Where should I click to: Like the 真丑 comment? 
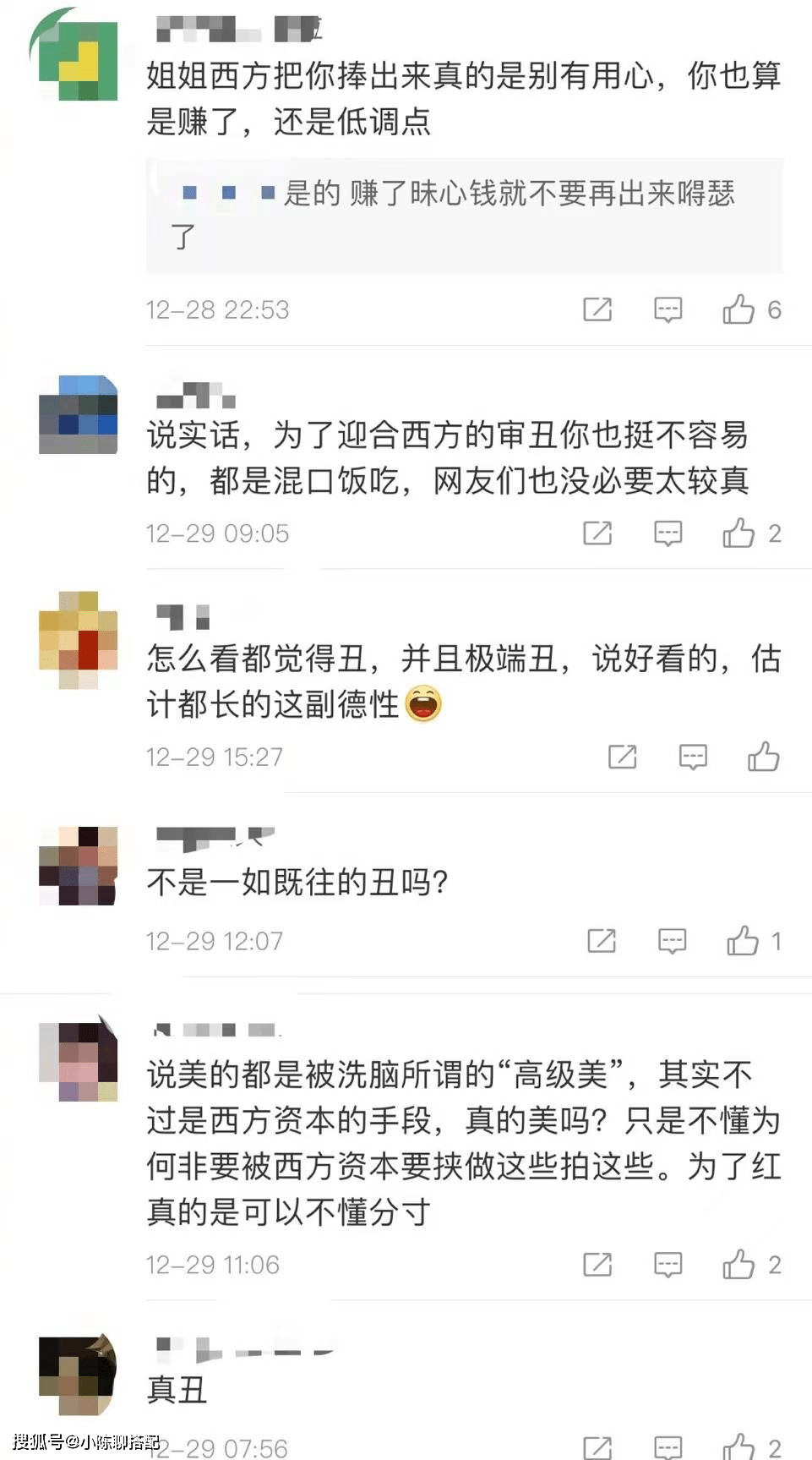[x=738, y=1446]
